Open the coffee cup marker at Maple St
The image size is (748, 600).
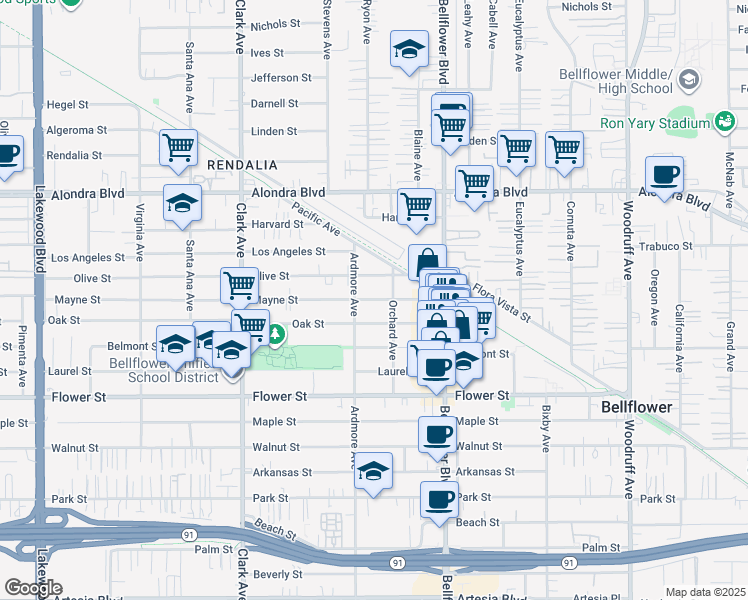click(437, 434)
